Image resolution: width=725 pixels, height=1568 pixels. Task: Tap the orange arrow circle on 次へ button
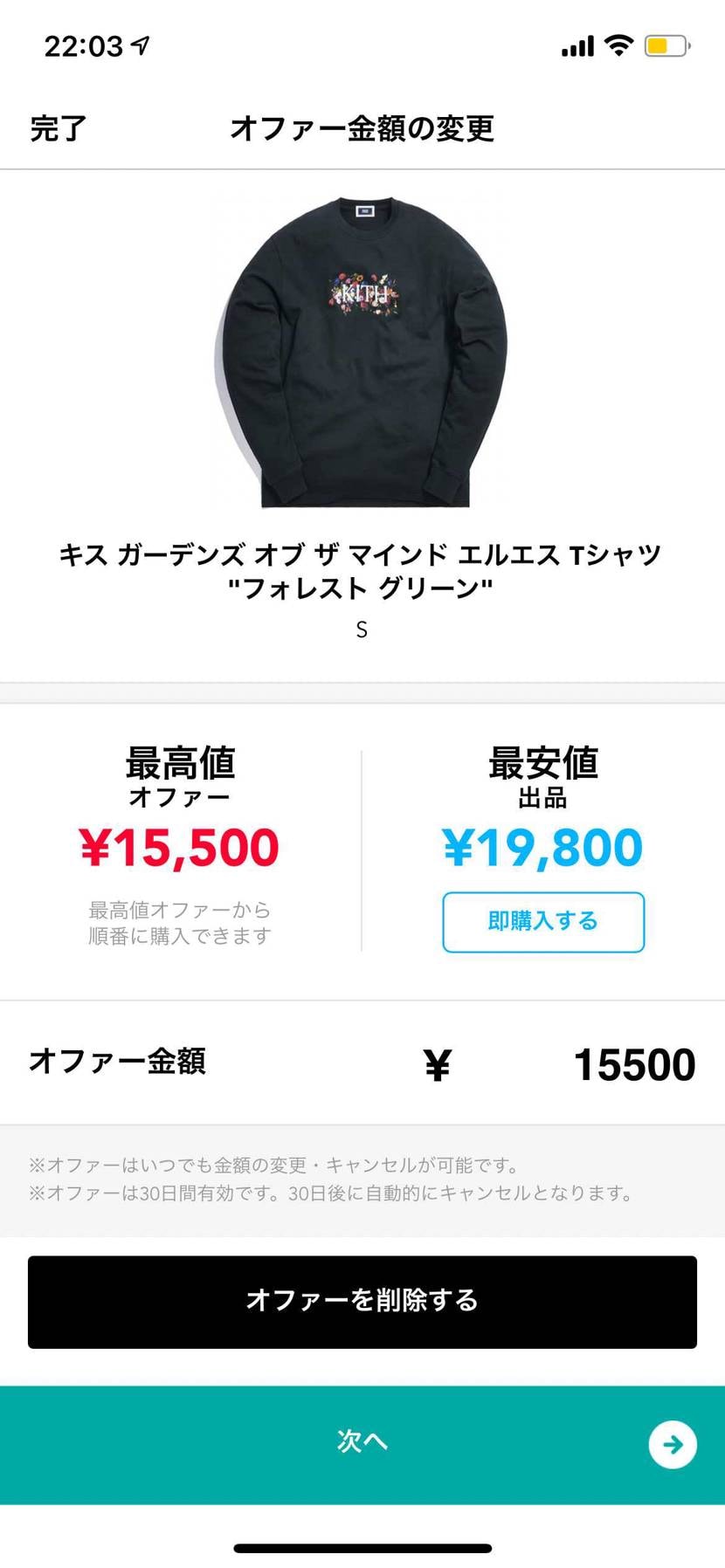672,1445
